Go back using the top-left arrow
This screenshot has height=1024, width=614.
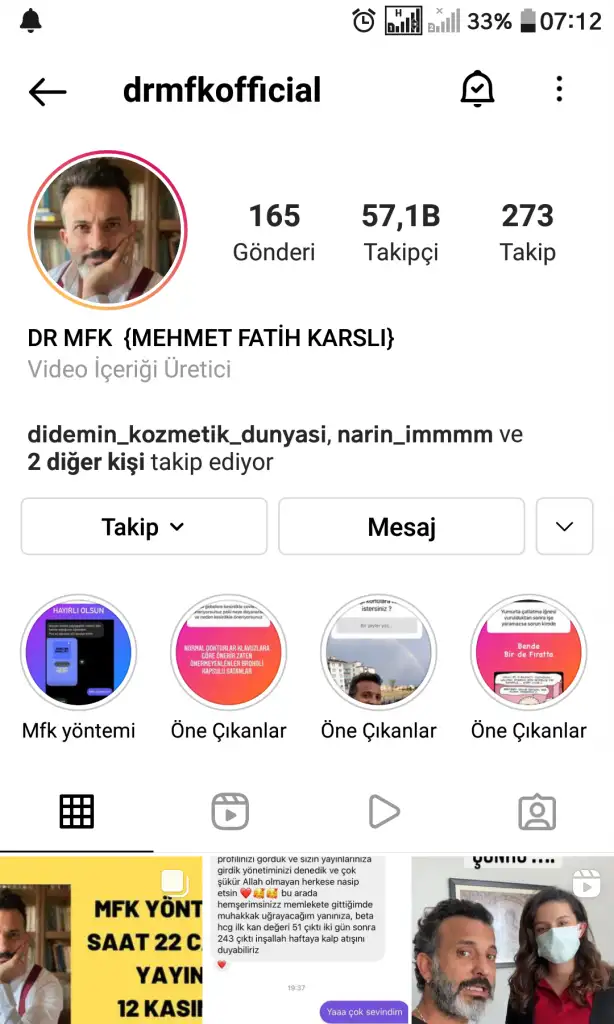click(x=47, y=91)
